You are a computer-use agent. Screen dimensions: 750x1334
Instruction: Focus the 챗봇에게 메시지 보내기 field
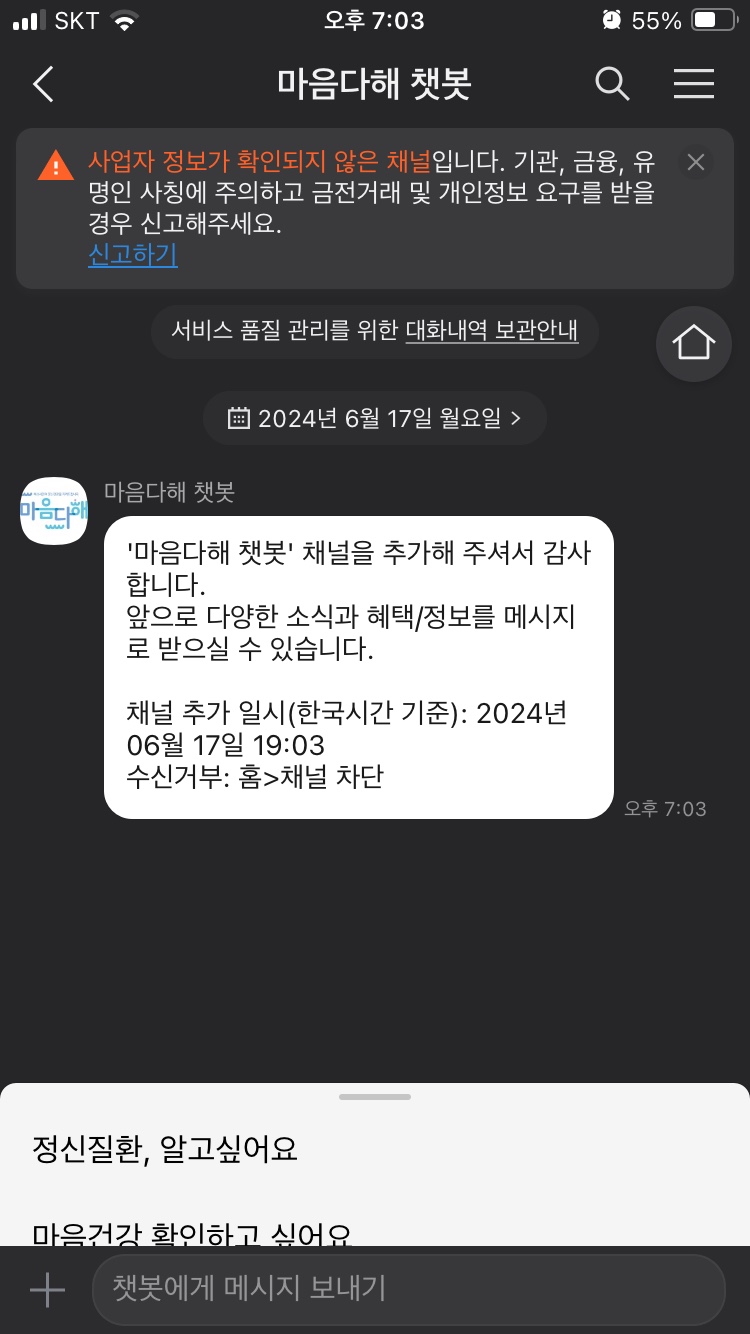pyautogui.click(x=408, y=1289)
